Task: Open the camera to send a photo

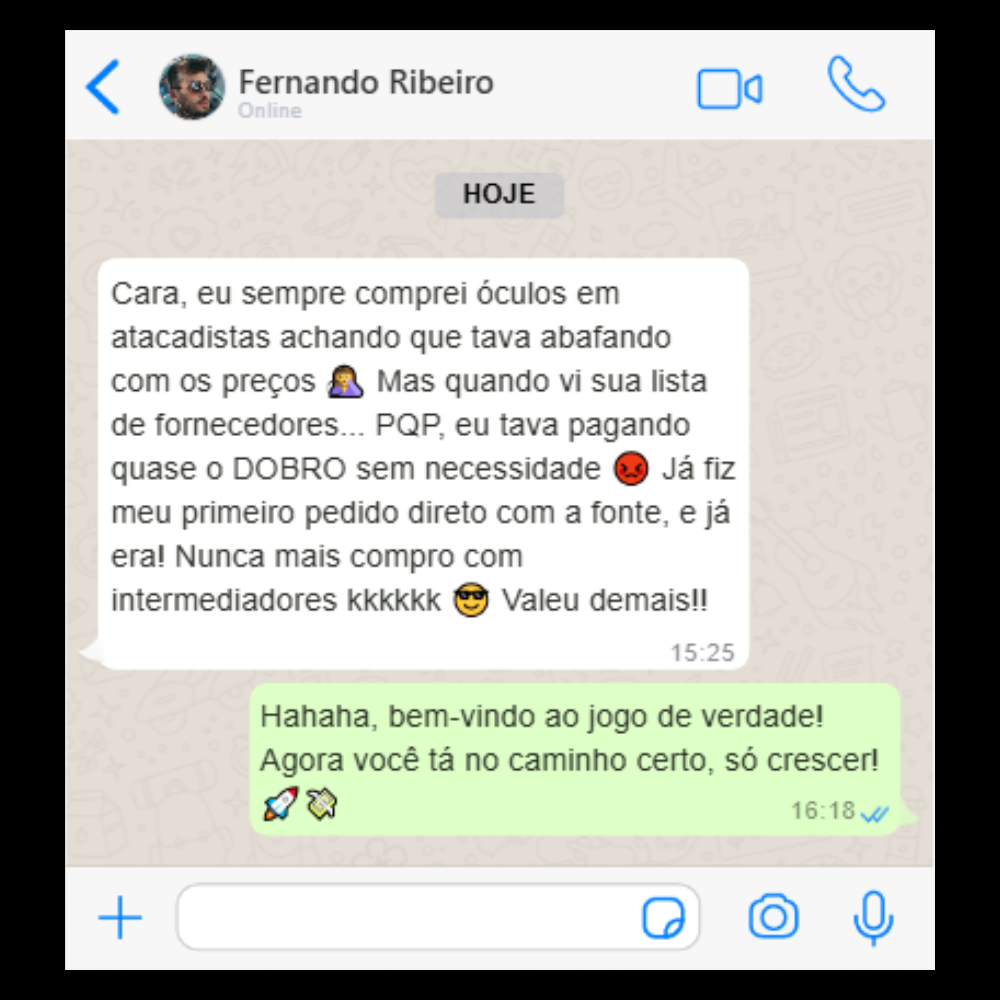Action: [773, 917]
